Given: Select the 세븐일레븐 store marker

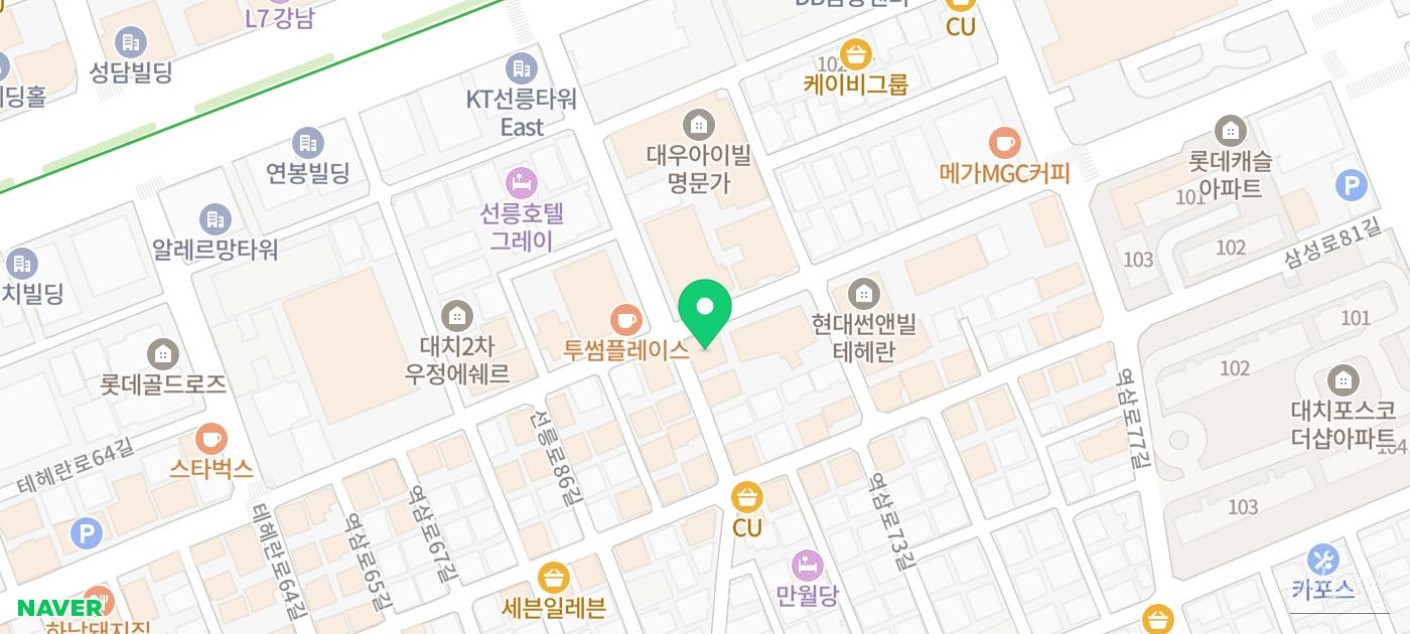Looking at the screenshot, I should tap(553, 577).
